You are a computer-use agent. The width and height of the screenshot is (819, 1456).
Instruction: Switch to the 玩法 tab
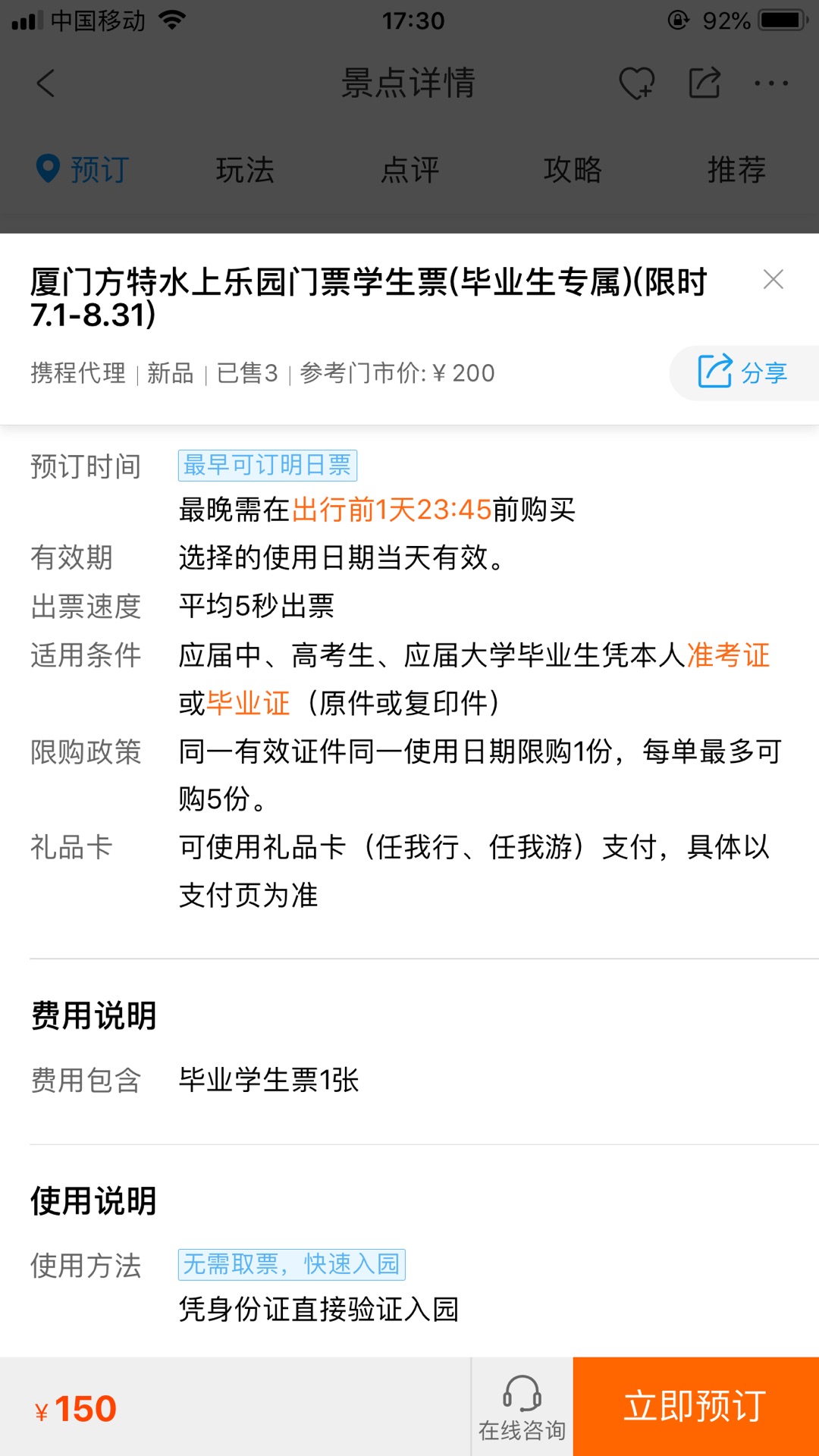point(245,169)
